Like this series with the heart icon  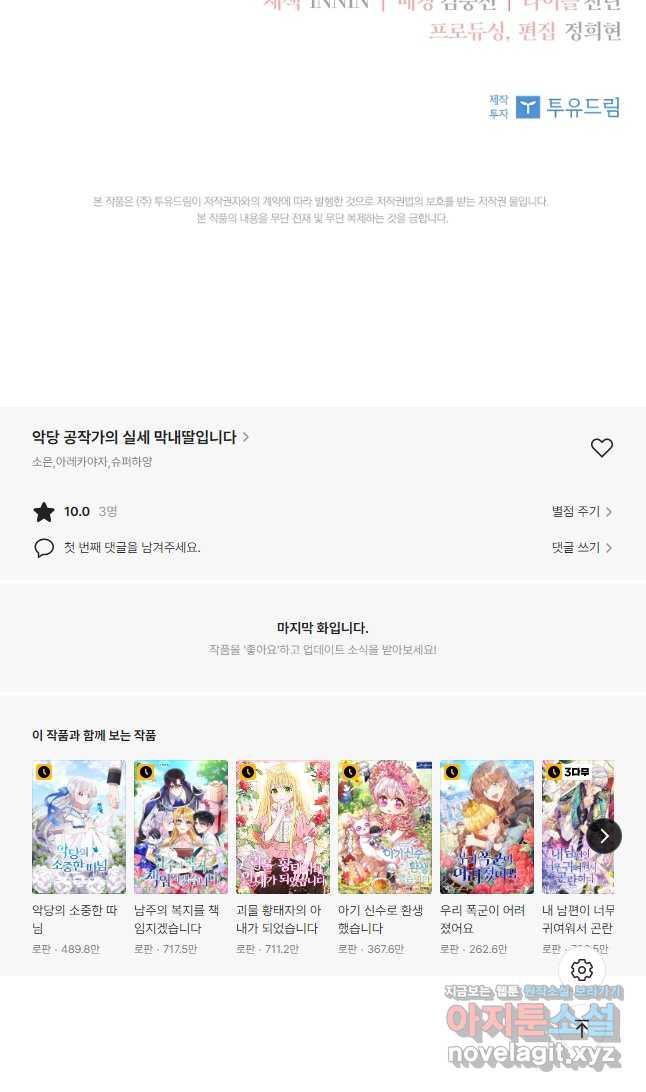pos(601,448)
